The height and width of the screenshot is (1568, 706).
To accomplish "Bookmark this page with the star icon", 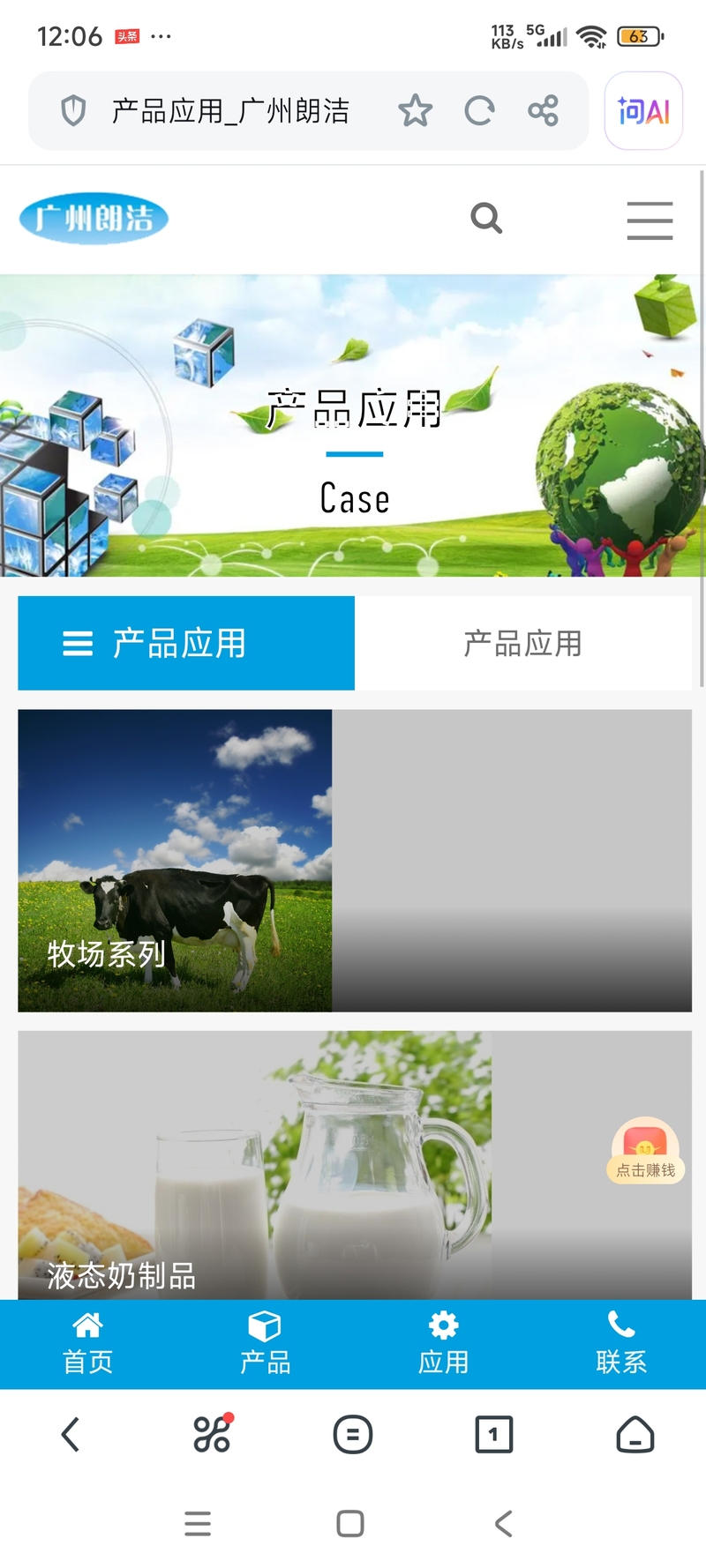I will [415, 111].
